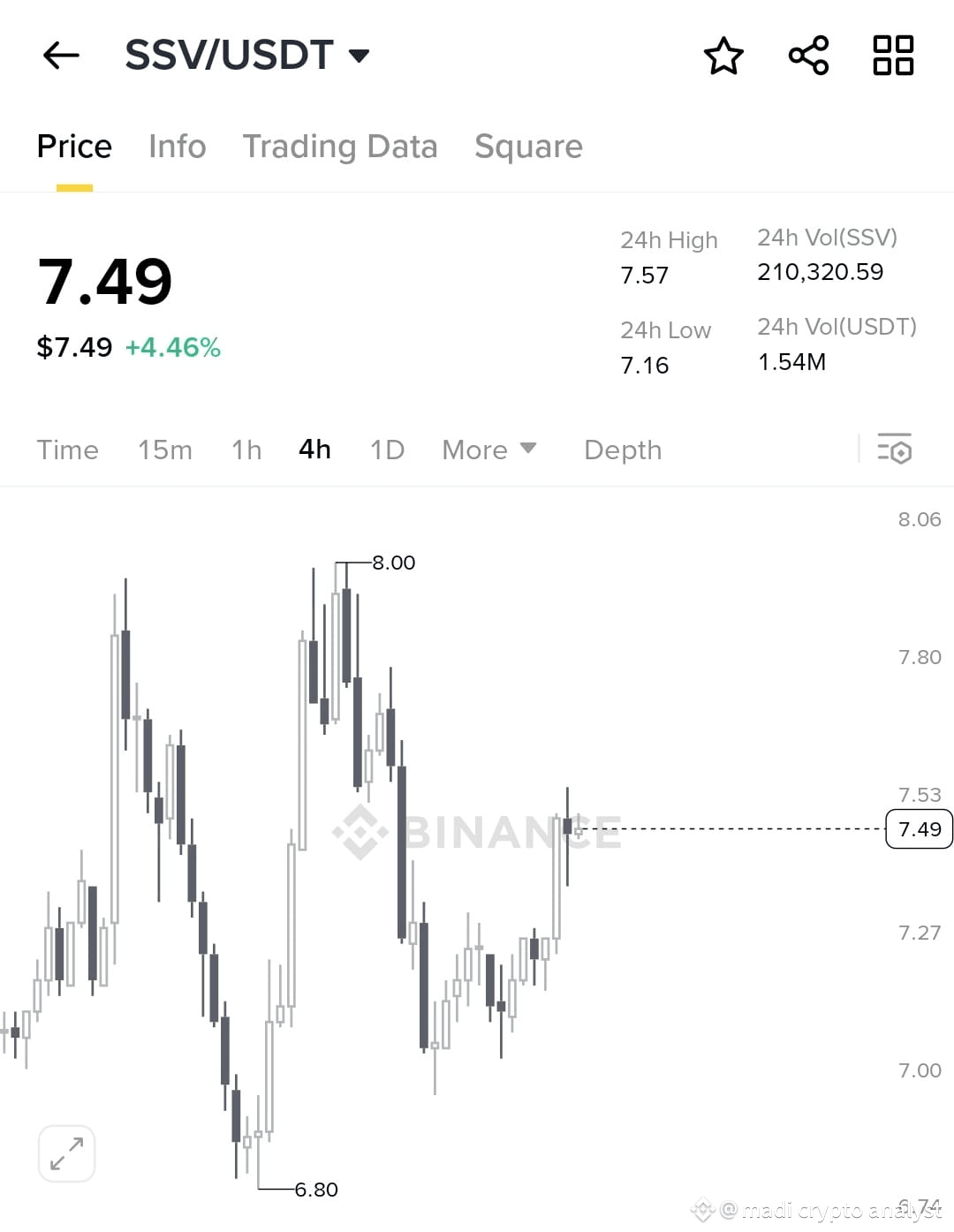Open the More intervals dropdown
This screenshot has height=1232, width=954.
pos(488,450)
